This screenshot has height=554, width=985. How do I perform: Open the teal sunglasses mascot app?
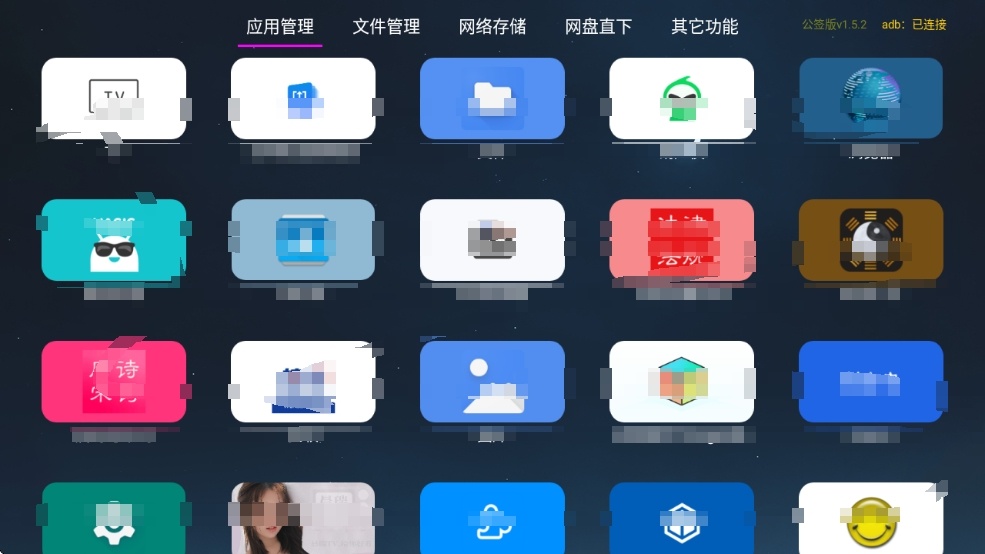(113, 240)
